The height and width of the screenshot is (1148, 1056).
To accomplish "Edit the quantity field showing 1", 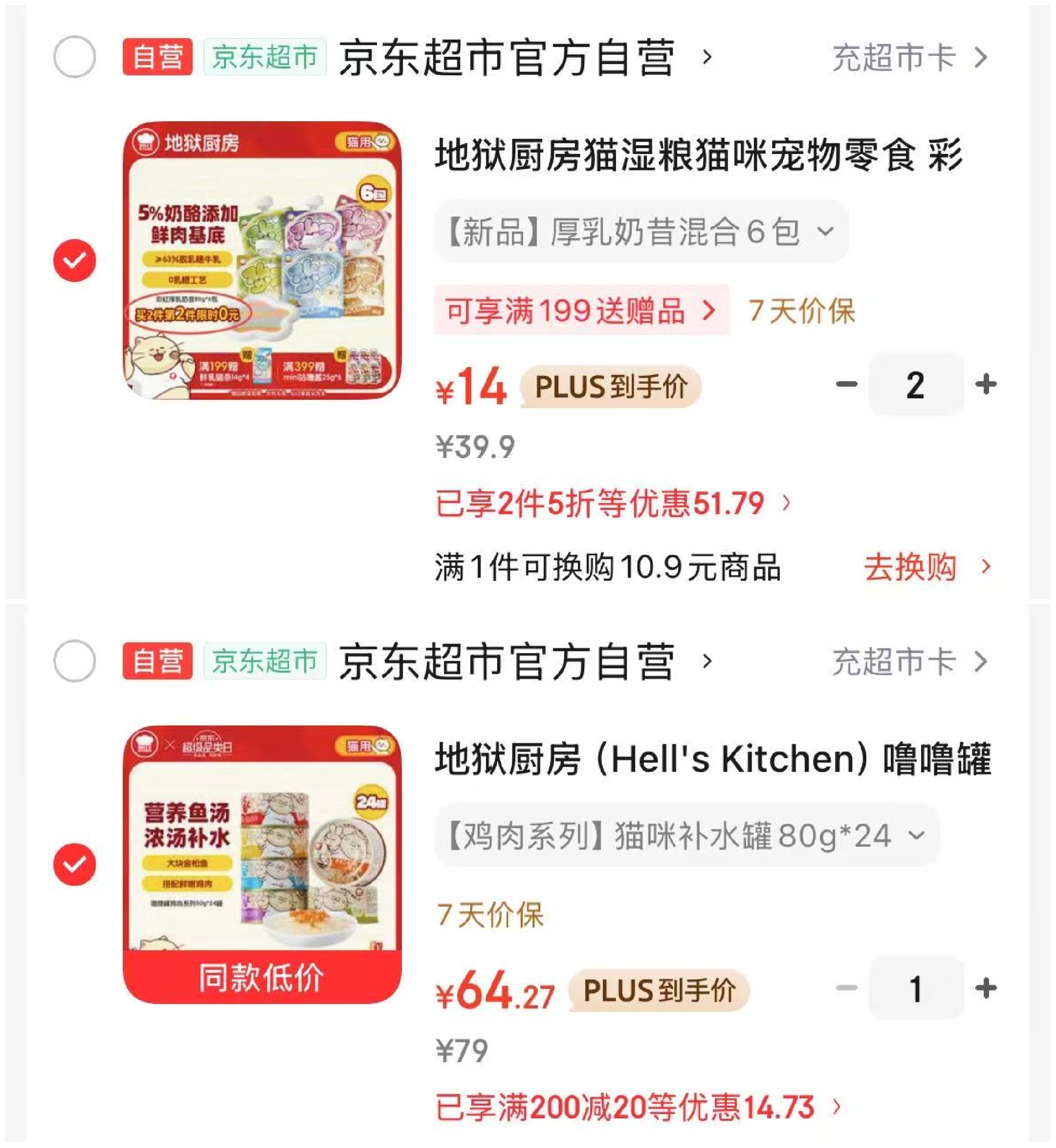I will (915, 989).
